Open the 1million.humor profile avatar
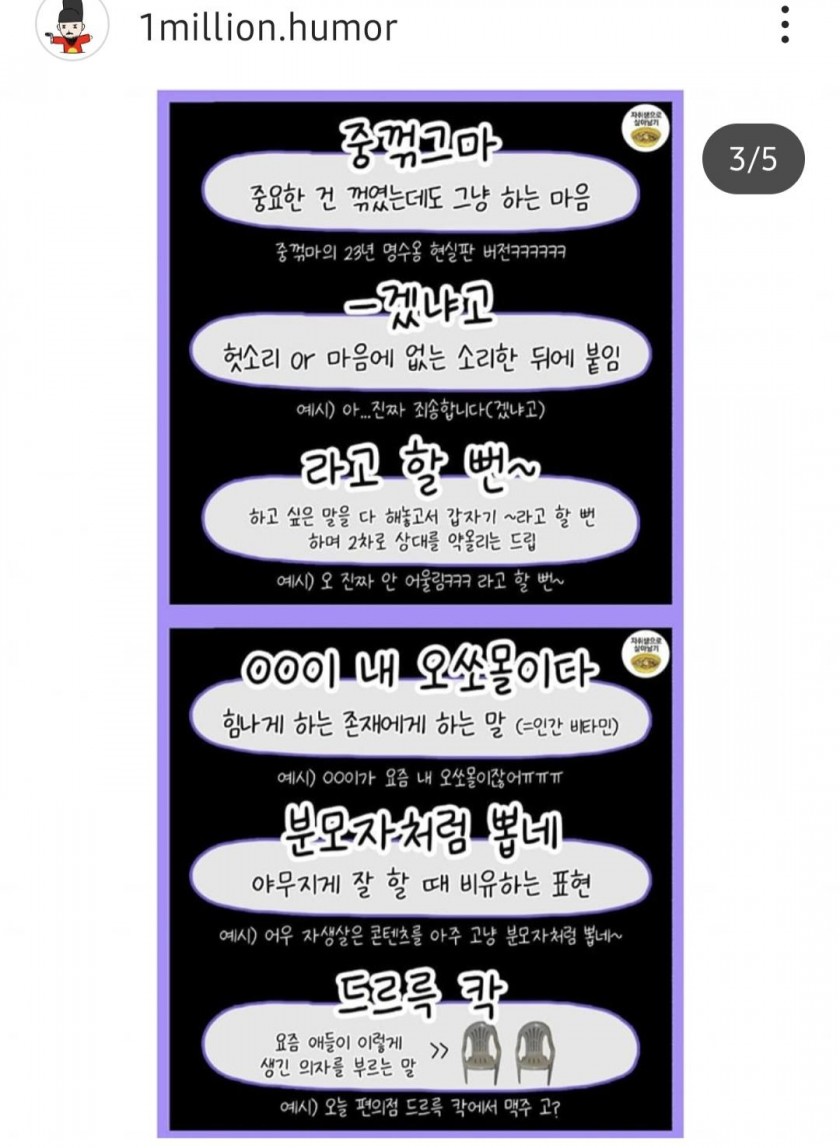Screen dimensions: 840x1148 (x=72, y=26)
